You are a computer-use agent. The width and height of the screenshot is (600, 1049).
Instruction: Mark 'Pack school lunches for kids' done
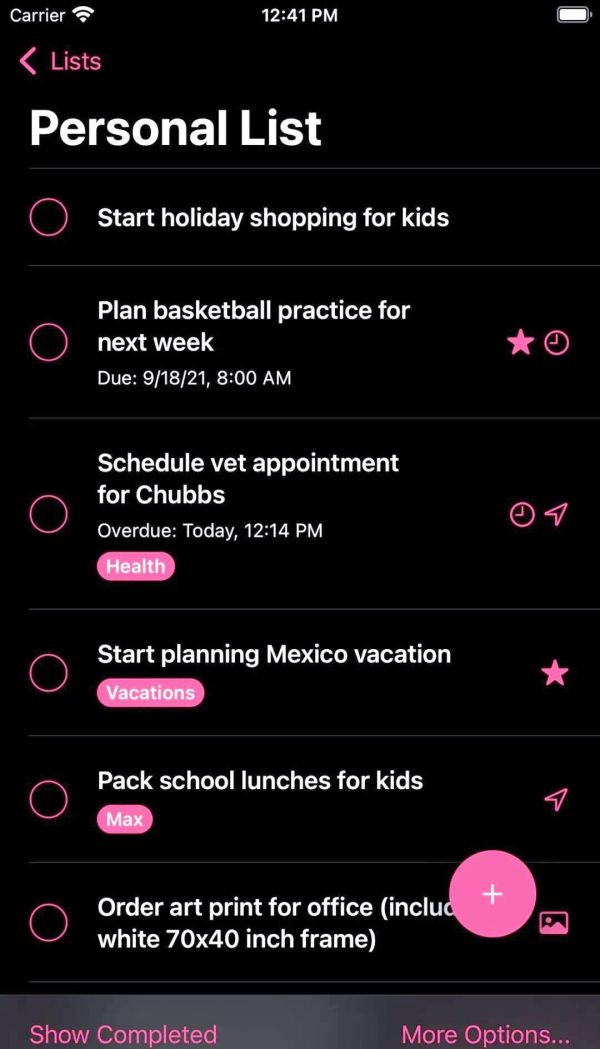[48, 799]
